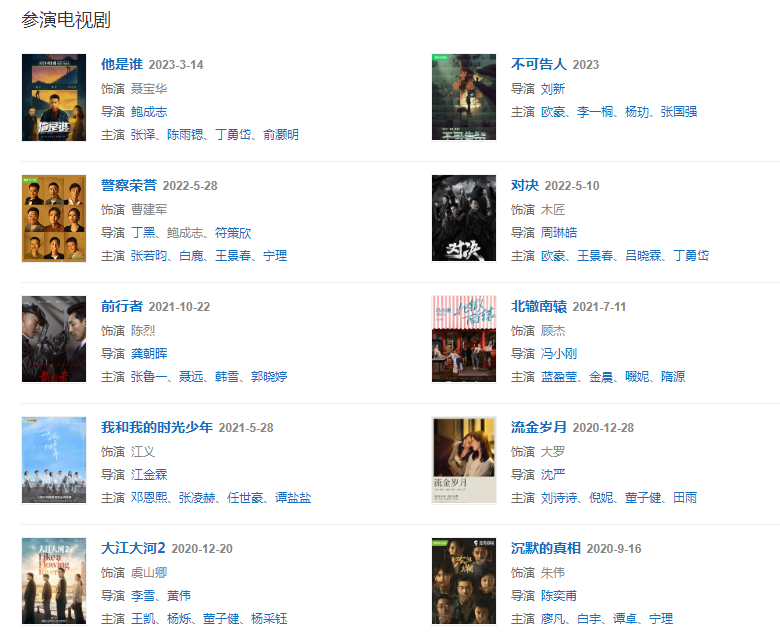
Task: Open the 前行者 title link
Action: coord(122,306)
